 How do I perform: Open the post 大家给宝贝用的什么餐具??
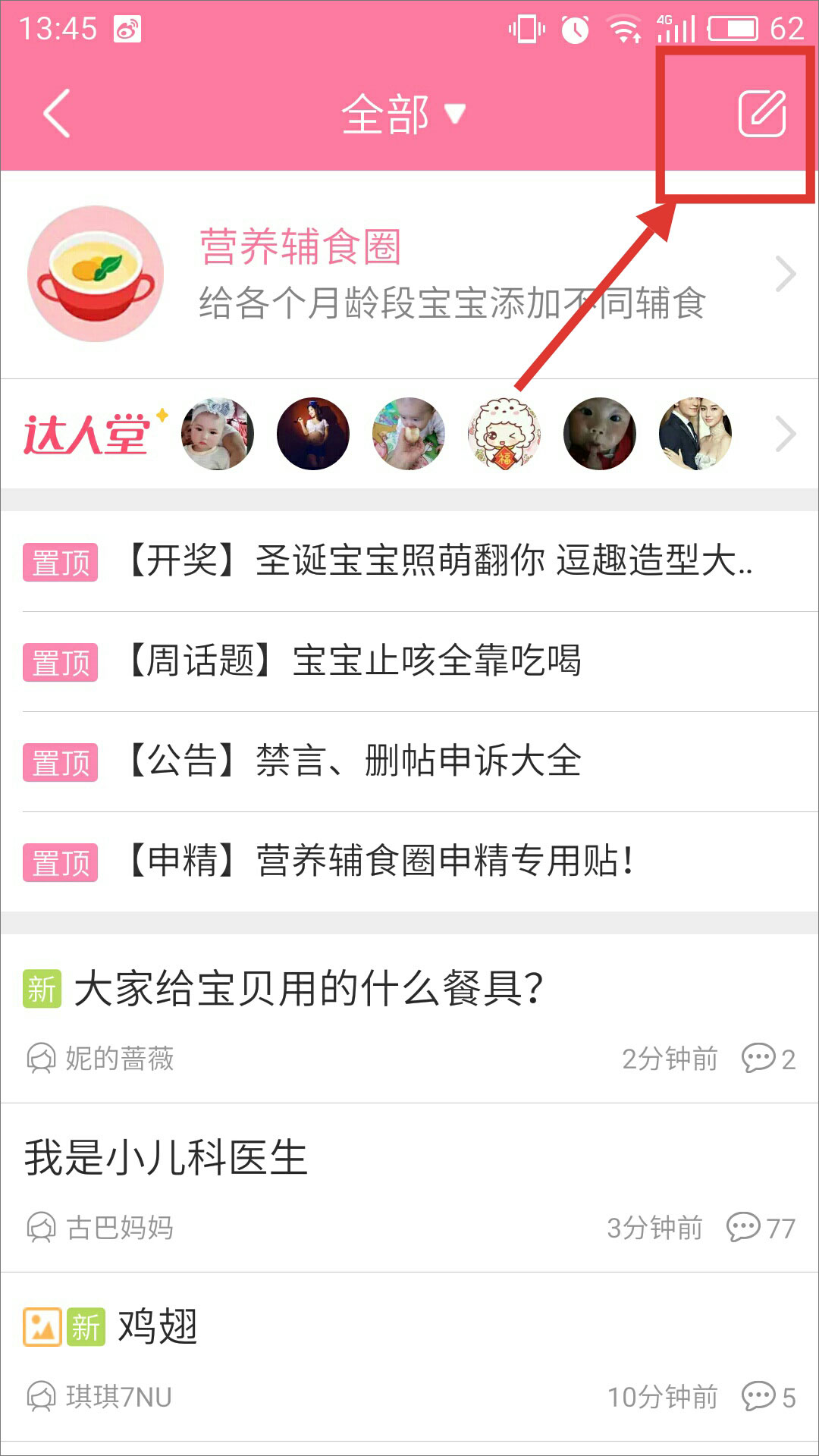click(x=309, y=990)
